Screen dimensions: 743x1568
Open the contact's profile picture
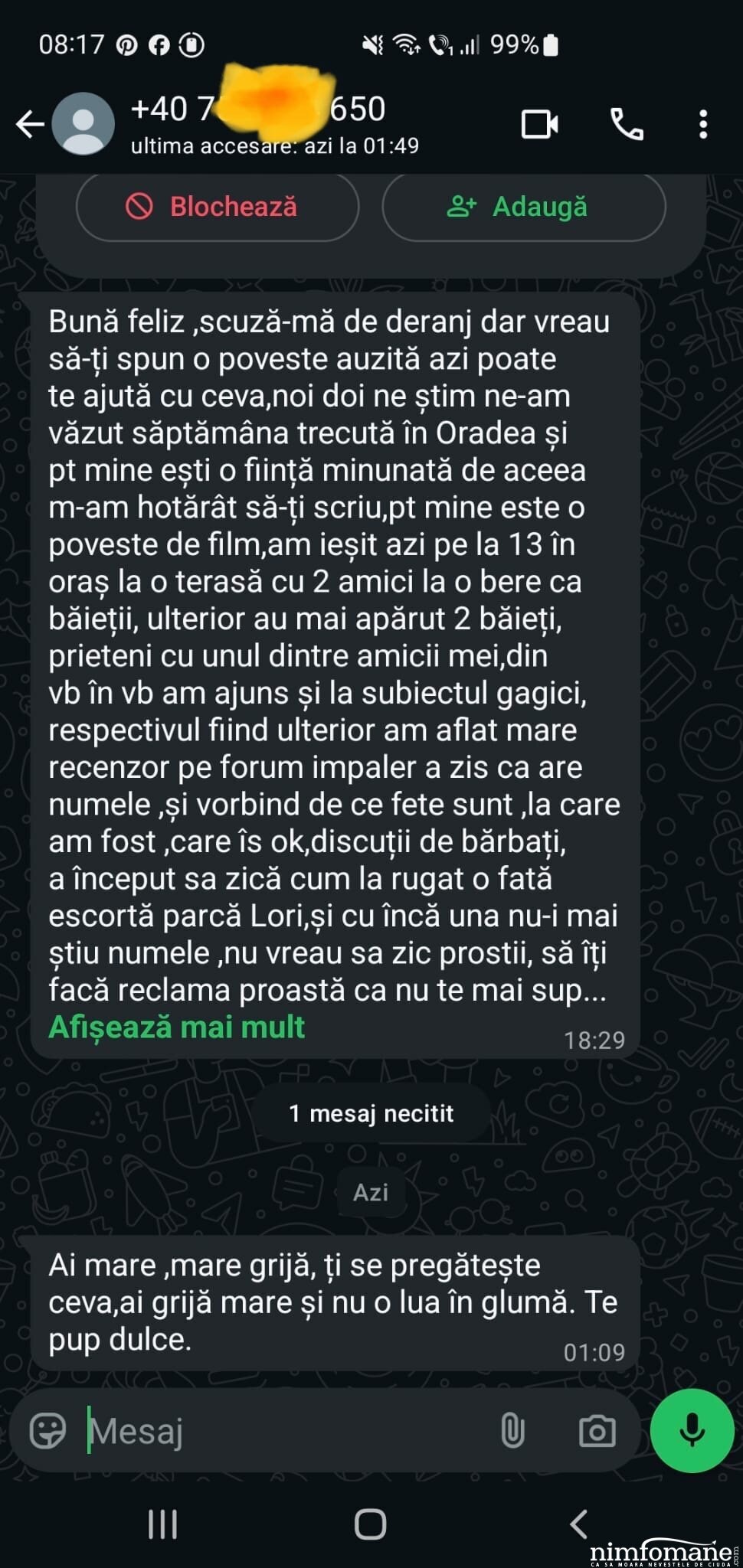pyautogui.click(x=83, y=124)
